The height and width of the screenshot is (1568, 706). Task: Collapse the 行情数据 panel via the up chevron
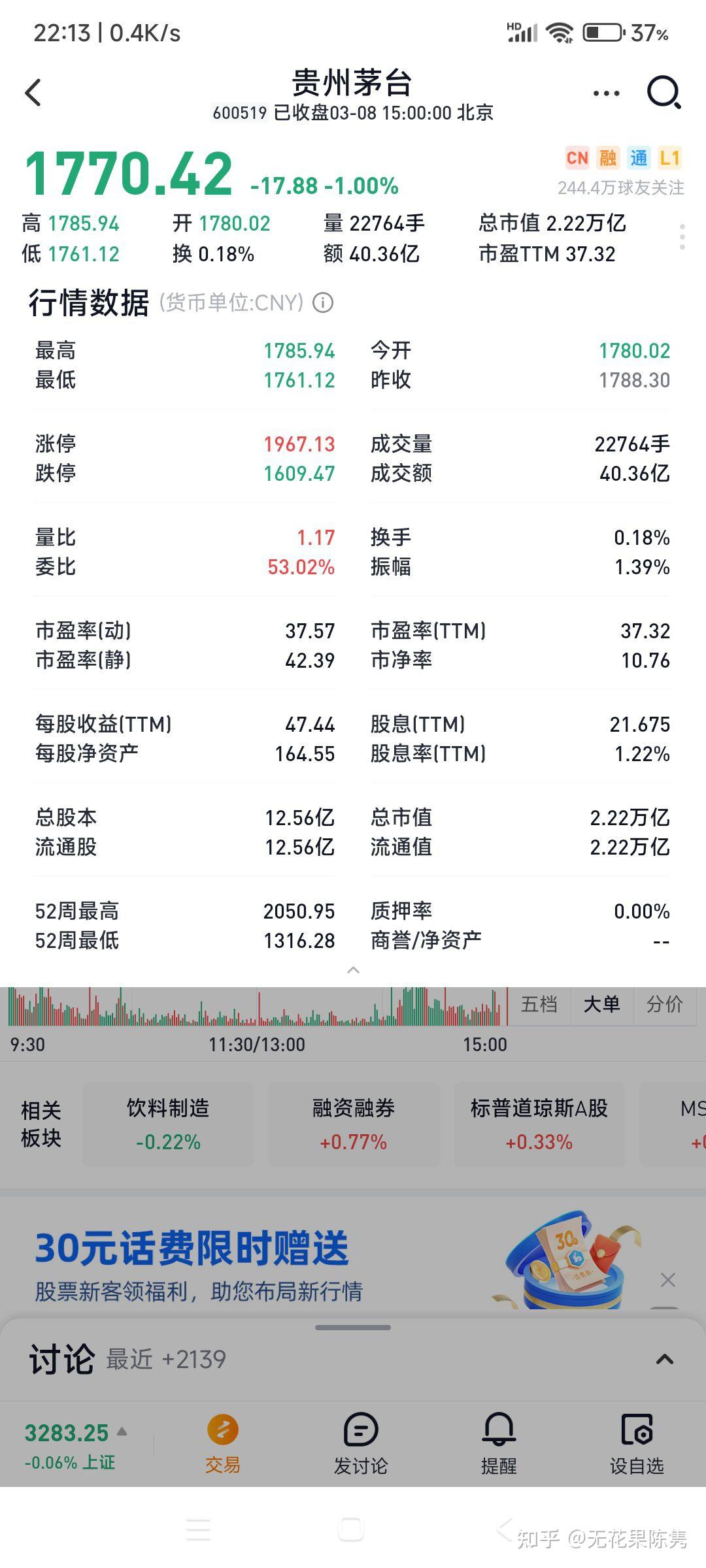353,971
